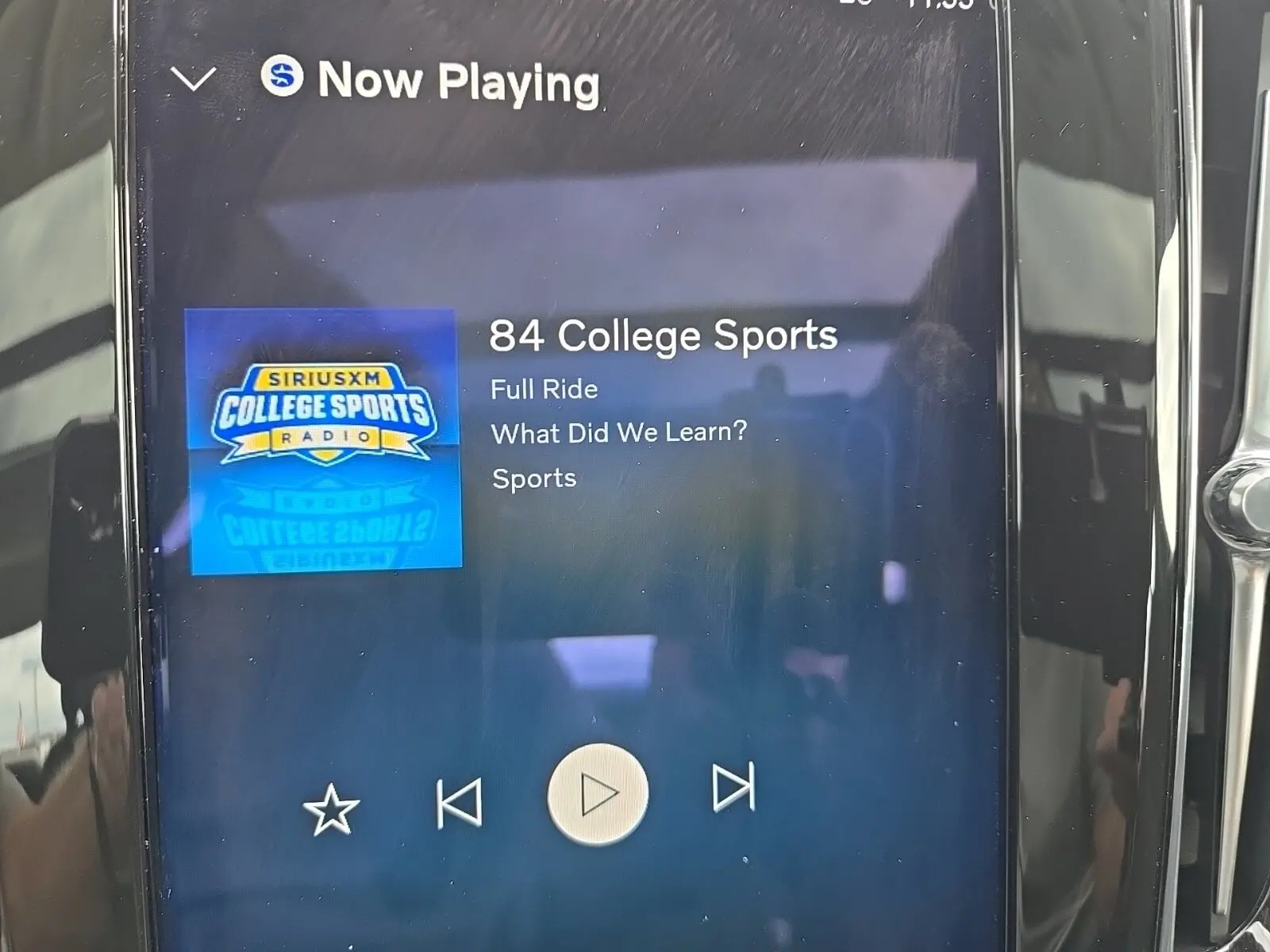The image size is (1270, 952).
Task: Skip to the previous track
Action: (460, 803)
